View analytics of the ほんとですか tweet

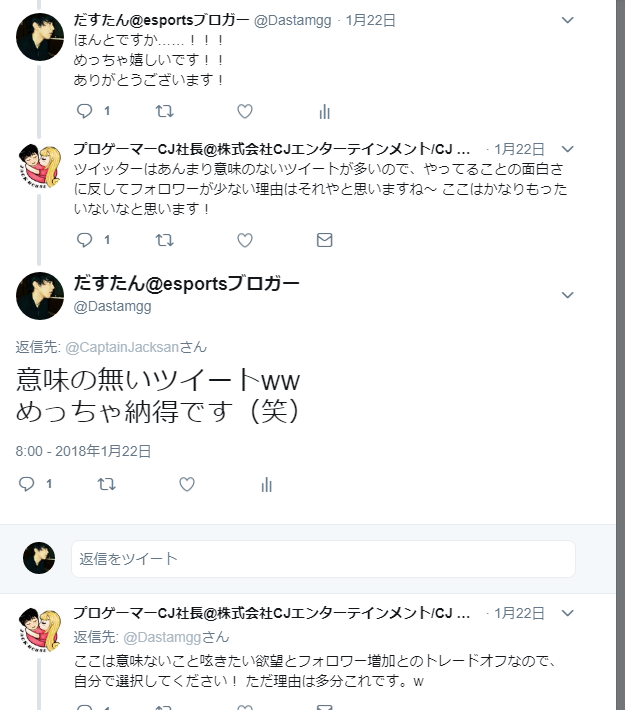coord(324,111)
